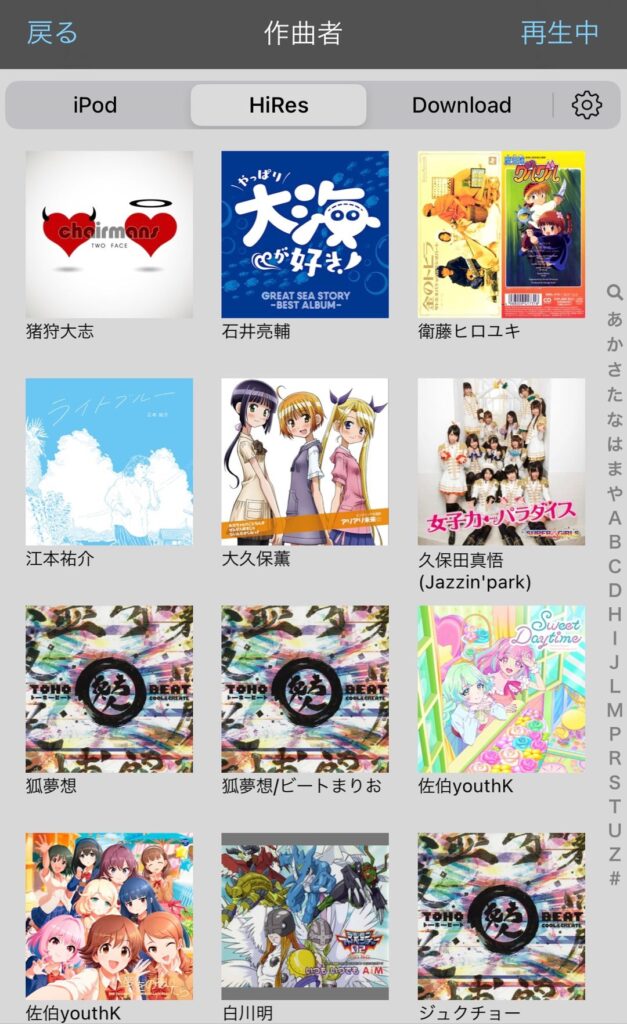Jump to the さ section in index
Screen dimensions: 627x1024
coord(615,368)
